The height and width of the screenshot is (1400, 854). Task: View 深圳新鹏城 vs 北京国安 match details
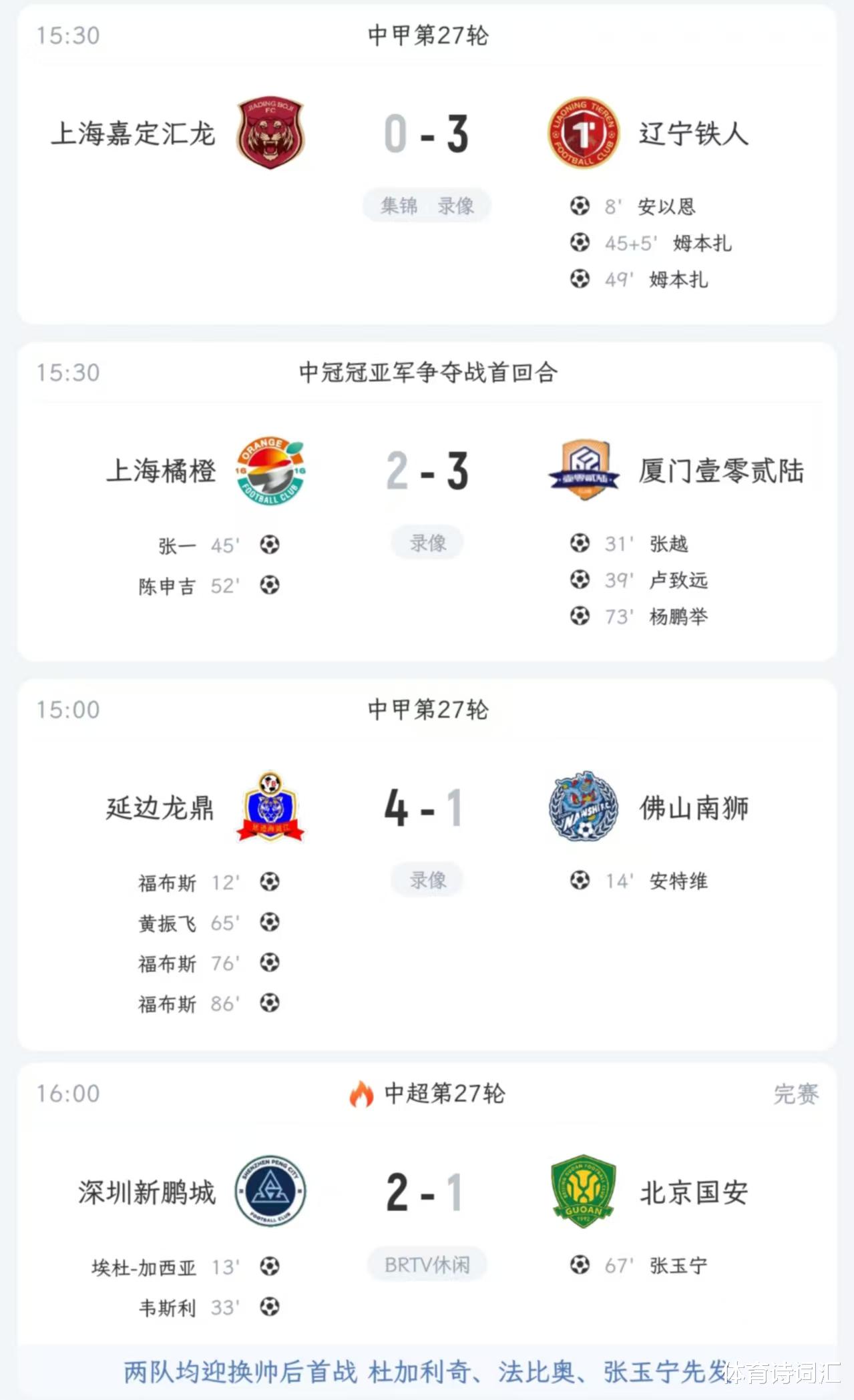point(427,1193)
